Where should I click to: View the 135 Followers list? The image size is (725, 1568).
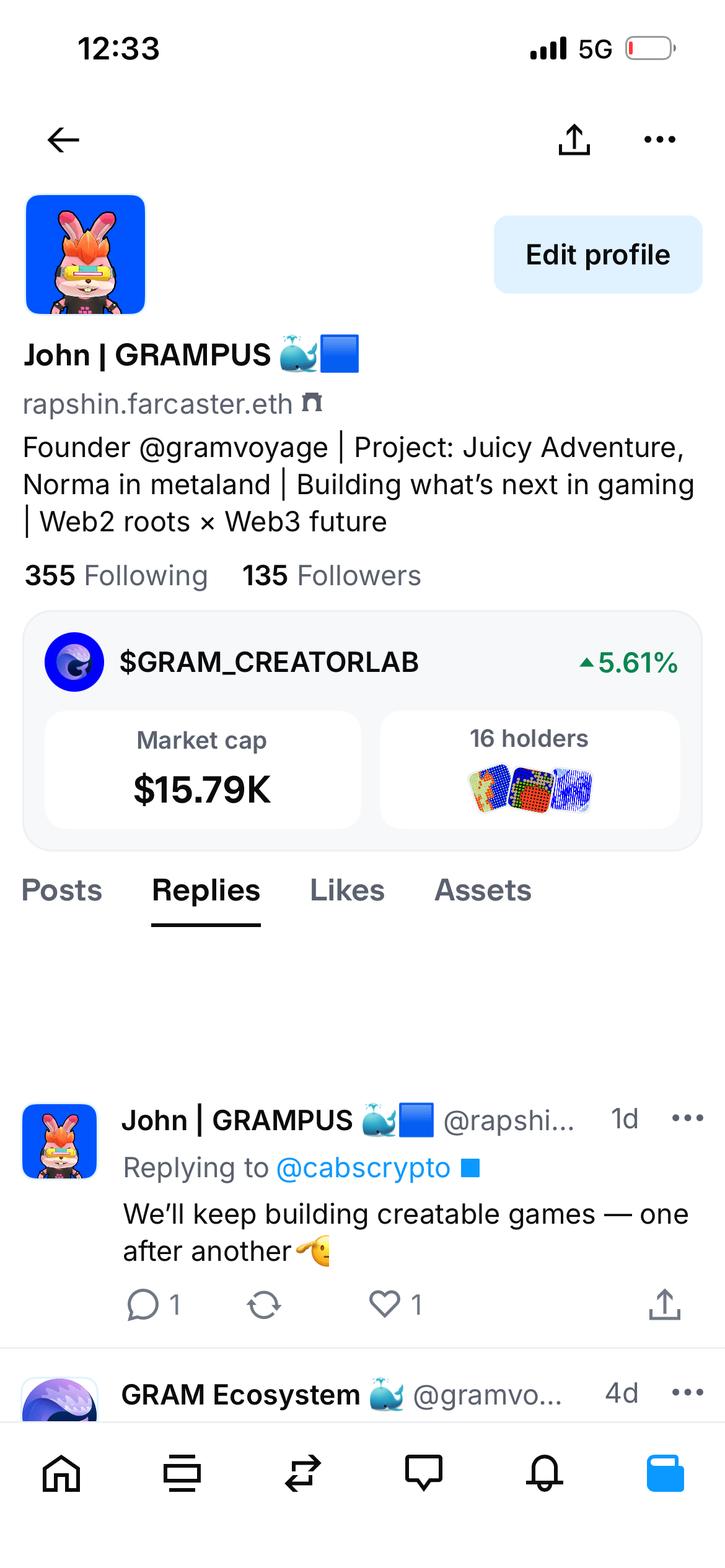pos(332,576)
